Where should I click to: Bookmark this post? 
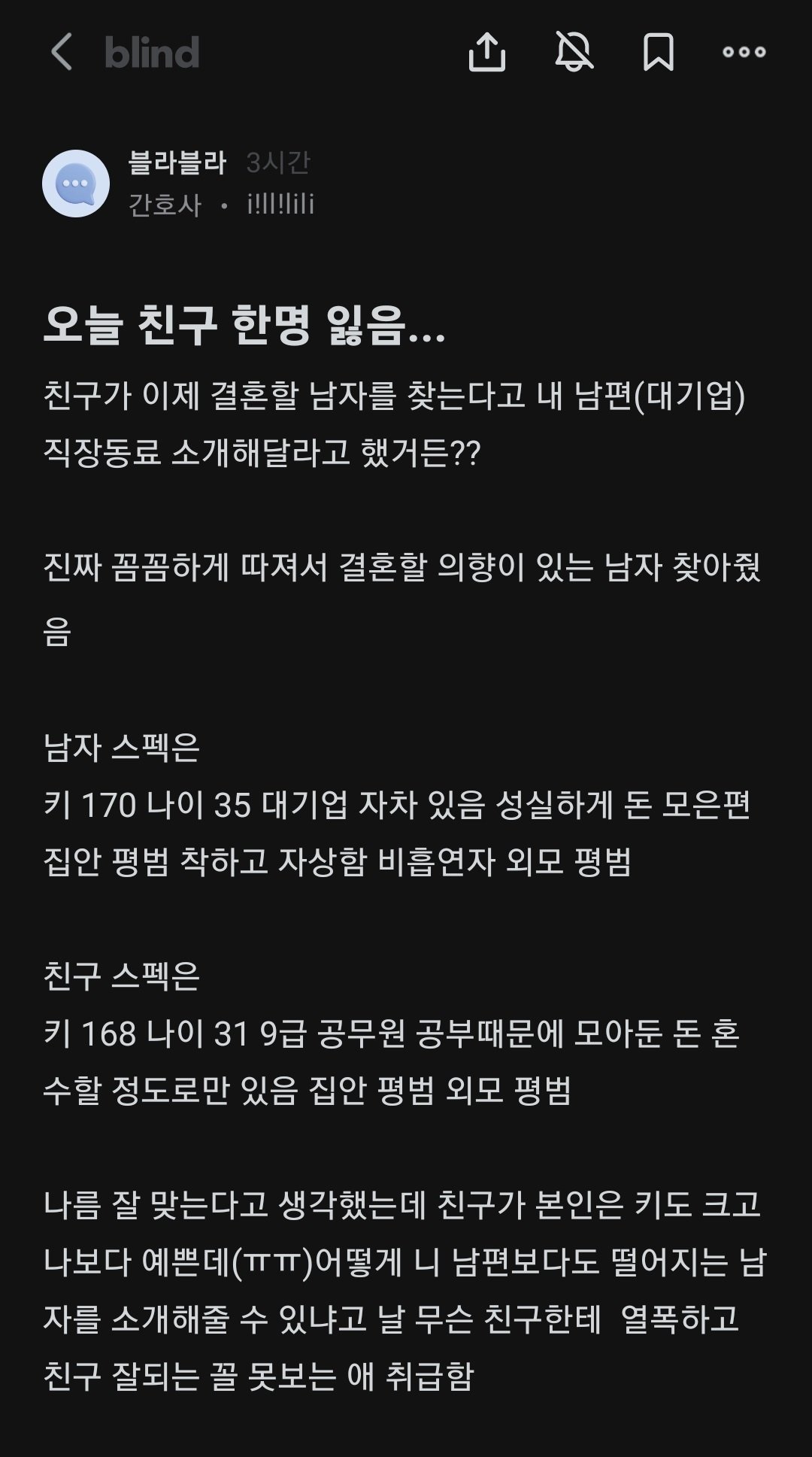[659, 52]
